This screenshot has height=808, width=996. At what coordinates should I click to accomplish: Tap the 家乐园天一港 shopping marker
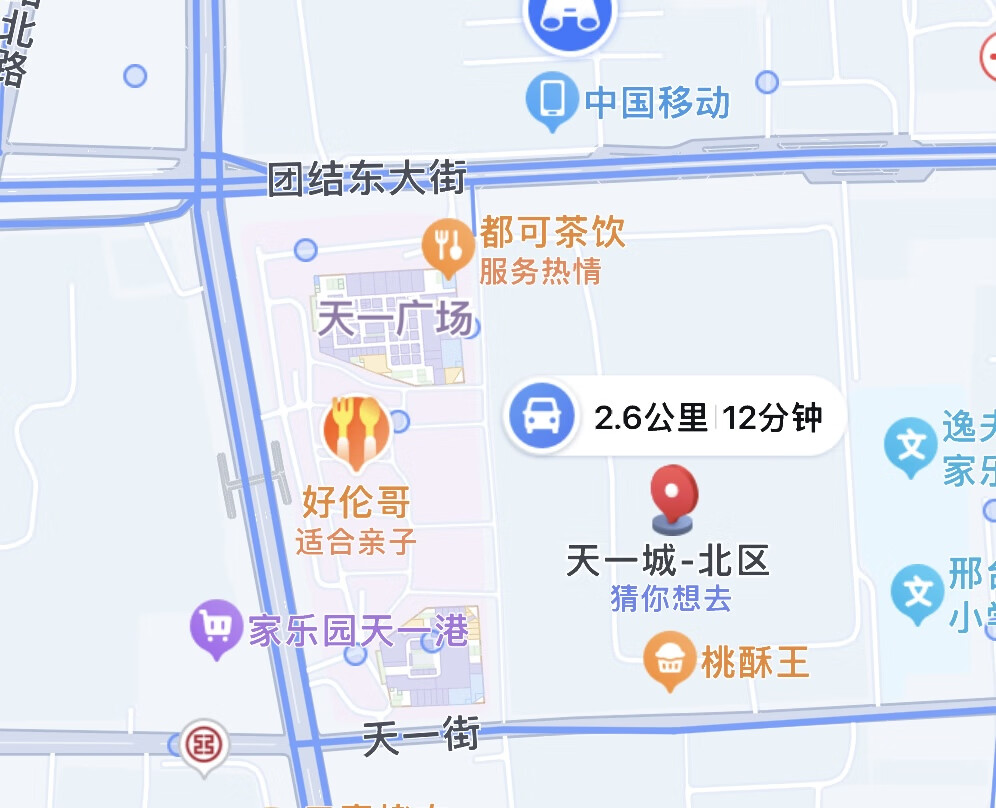pyautogui.click(x=216, y=628)
